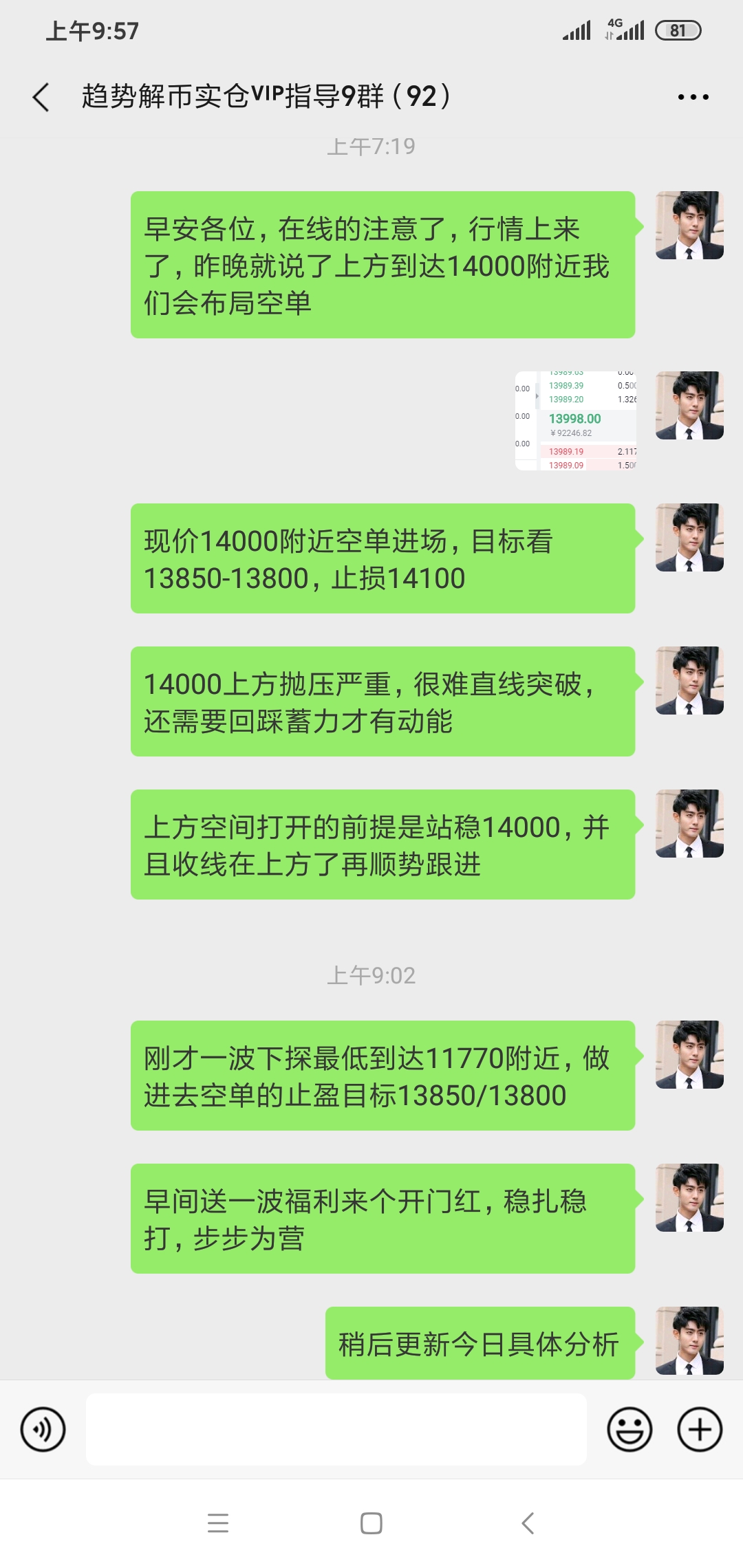Tap the battery level indicator showing 81
Screen dimensions: 743x1568
pos(680,30)
